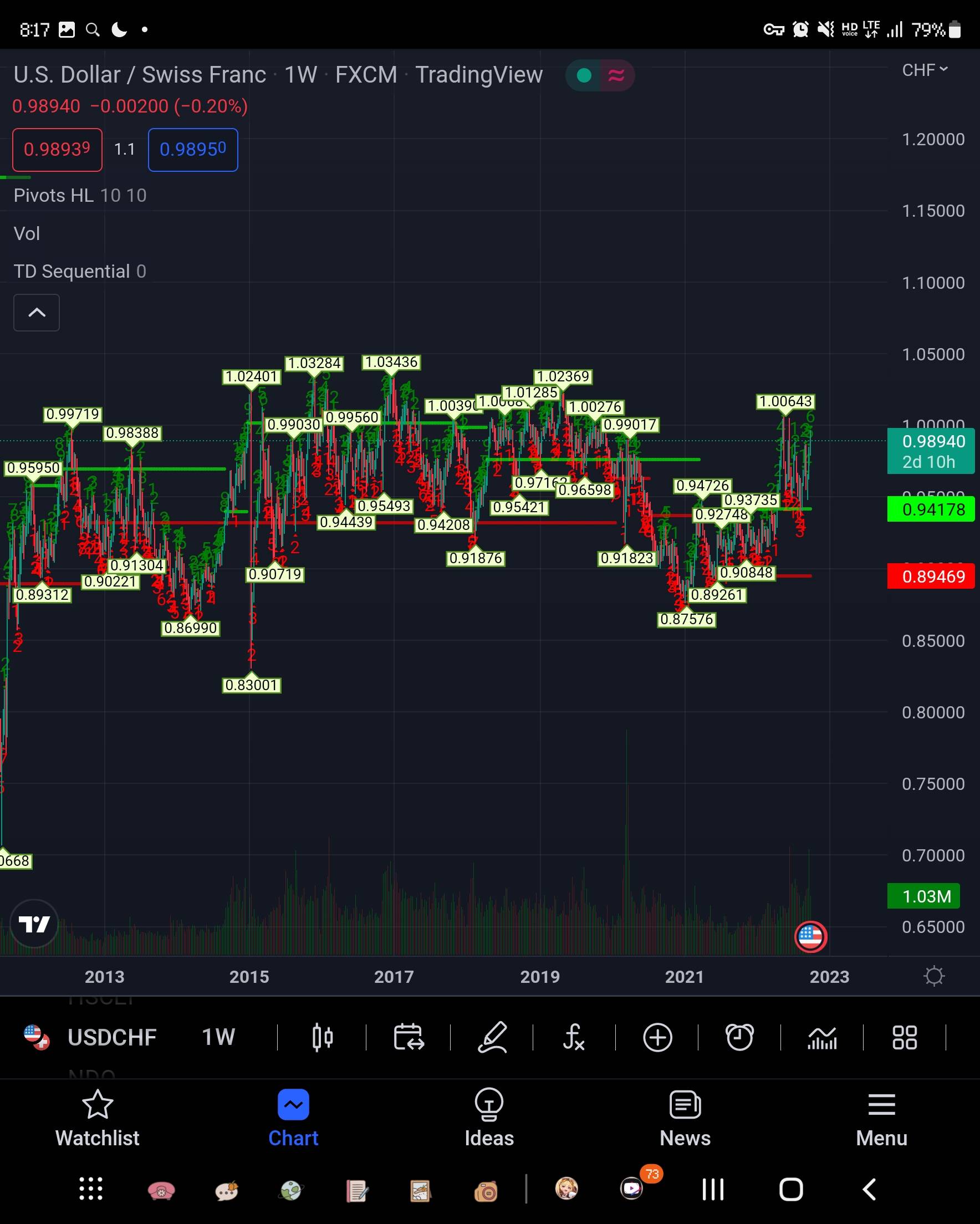Open the chart layout grid
This screenshot has width=980, height=1224.
[x=904, y=1037]
